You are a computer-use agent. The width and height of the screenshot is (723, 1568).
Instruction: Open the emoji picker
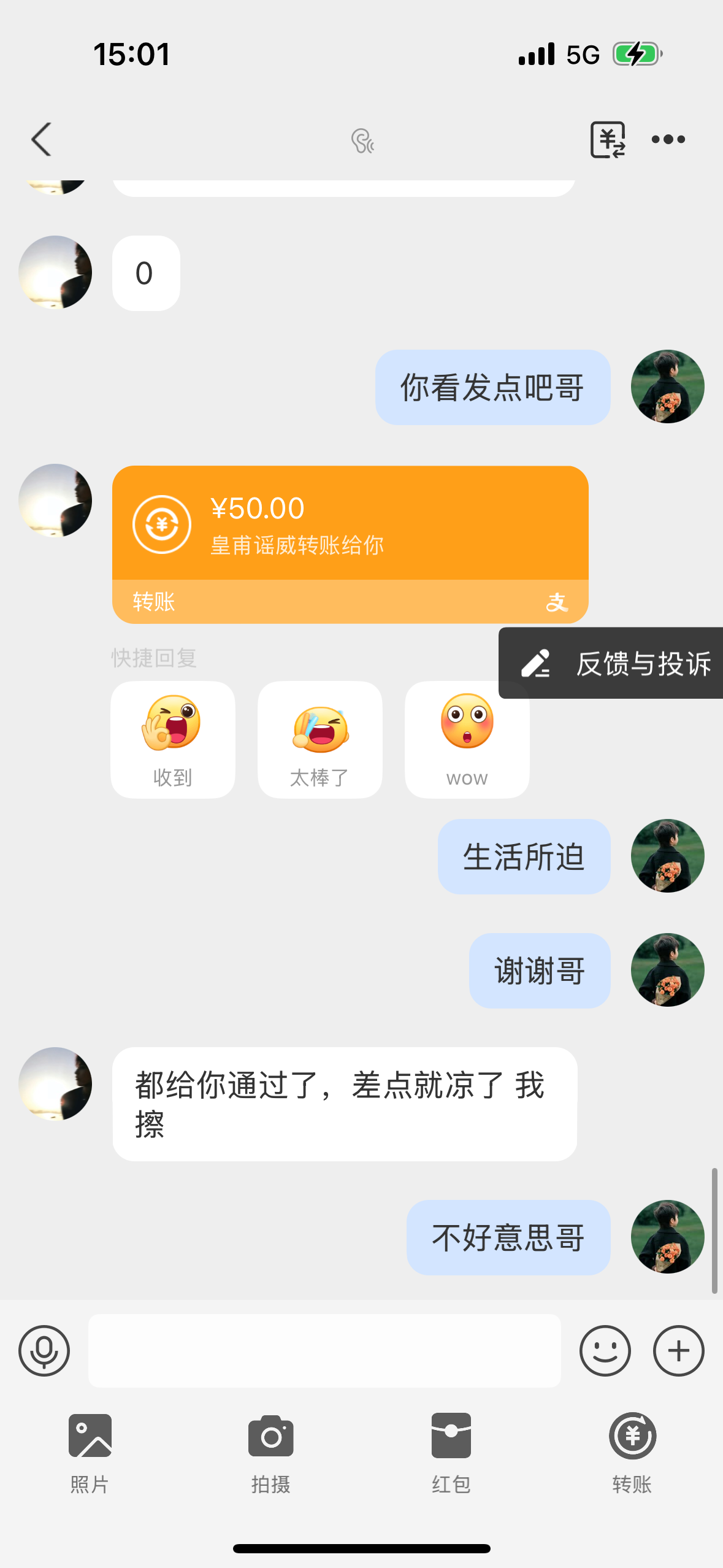click(x=605, y=1350)
